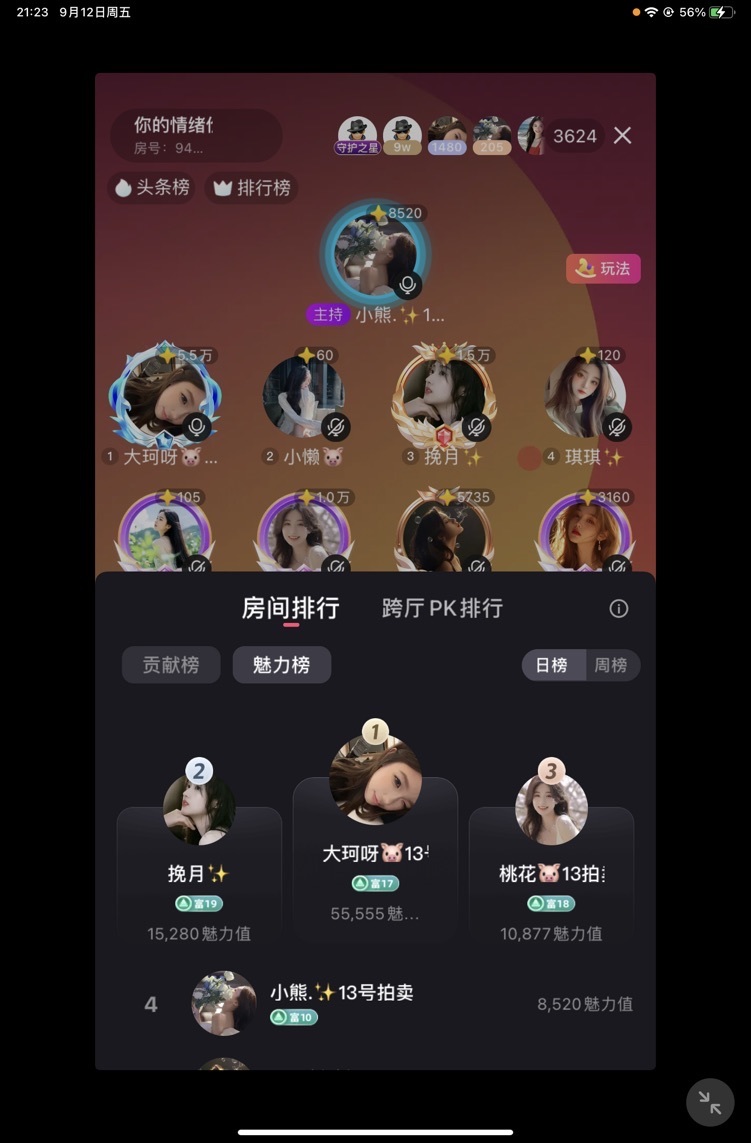Open the 头条榜 chip
This screenshot has height=1143, width=751.
click(151, 188)
